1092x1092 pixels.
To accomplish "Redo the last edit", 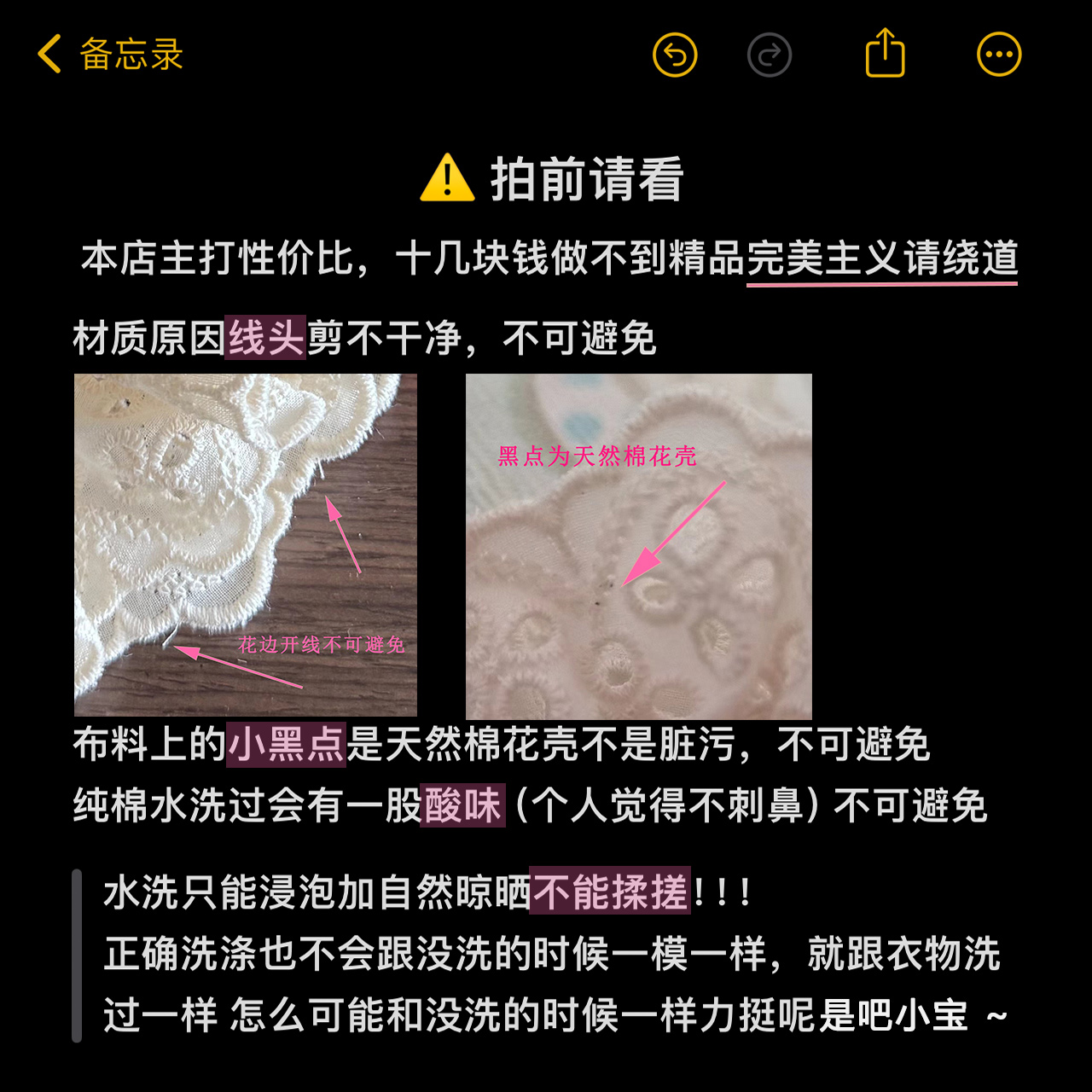I will (769, 55).
